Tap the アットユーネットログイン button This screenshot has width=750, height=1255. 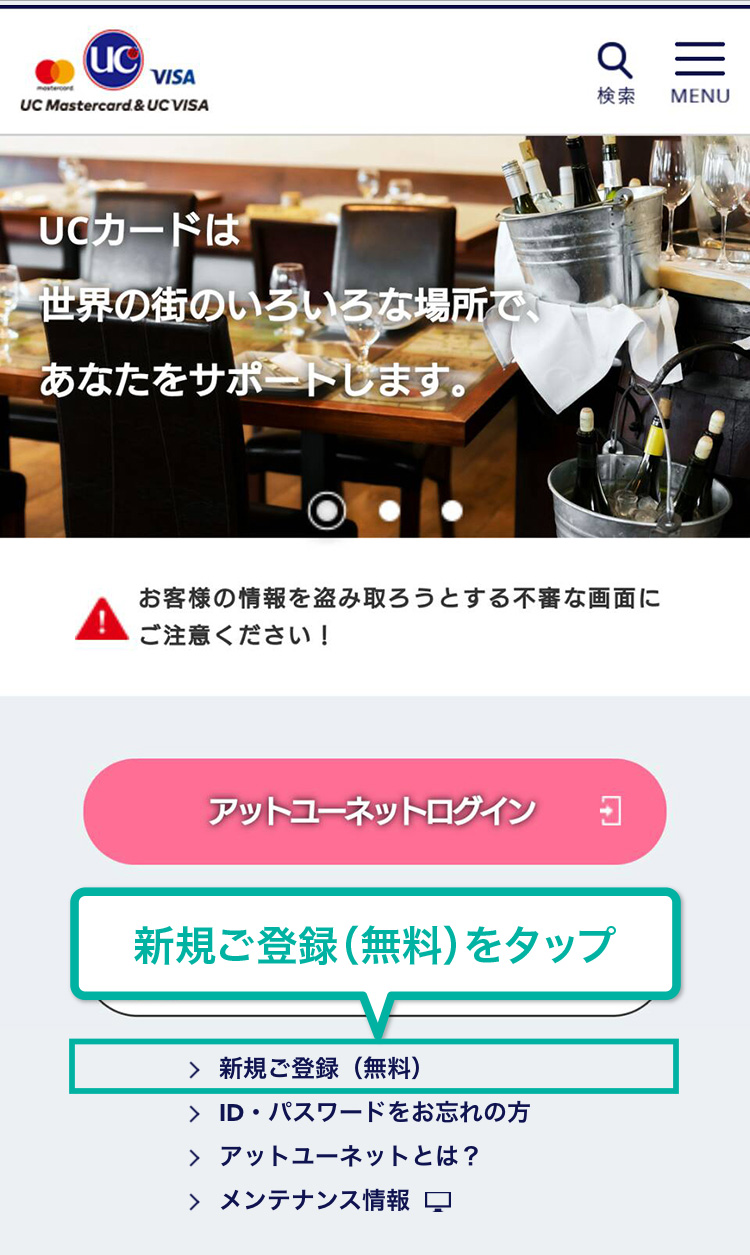(x=375, y=811)
